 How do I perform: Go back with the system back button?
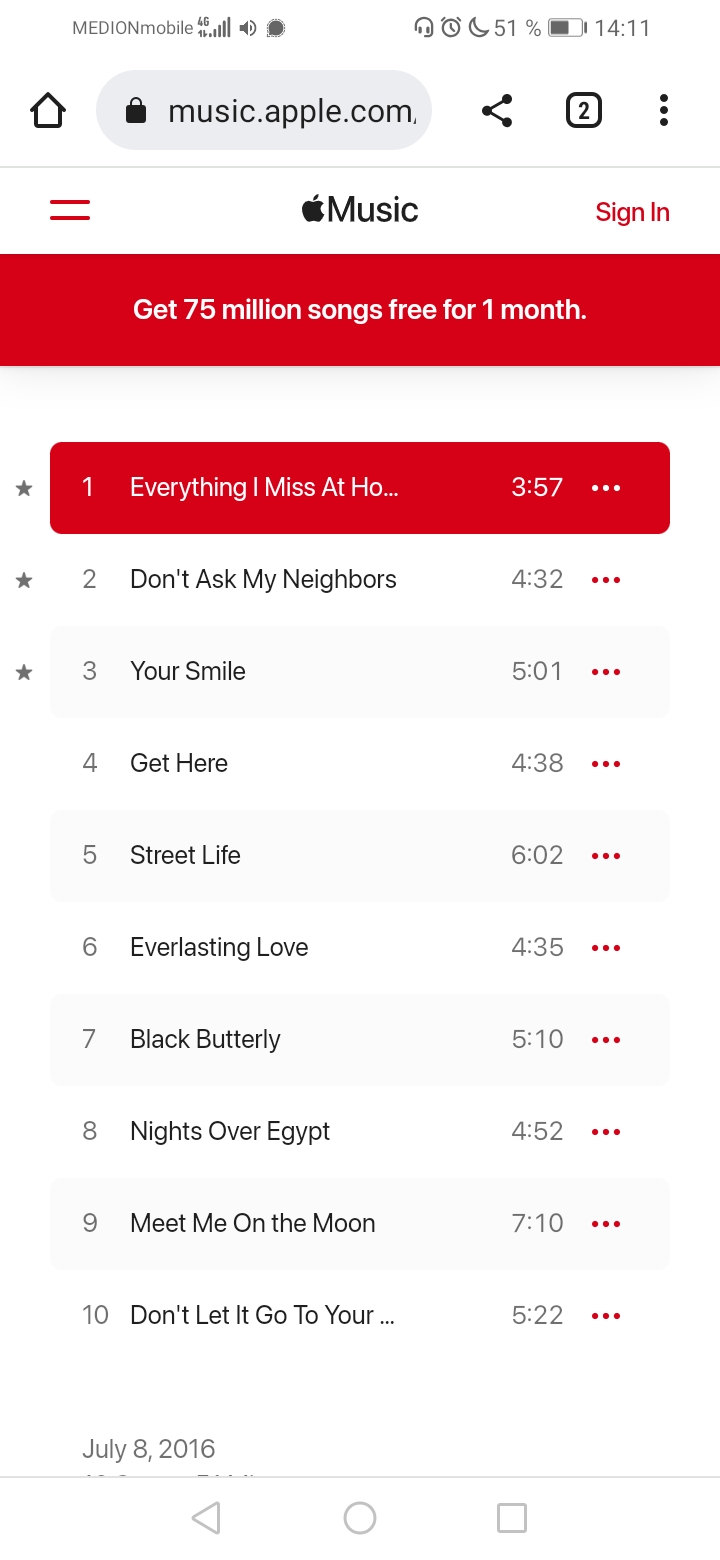206,1518
